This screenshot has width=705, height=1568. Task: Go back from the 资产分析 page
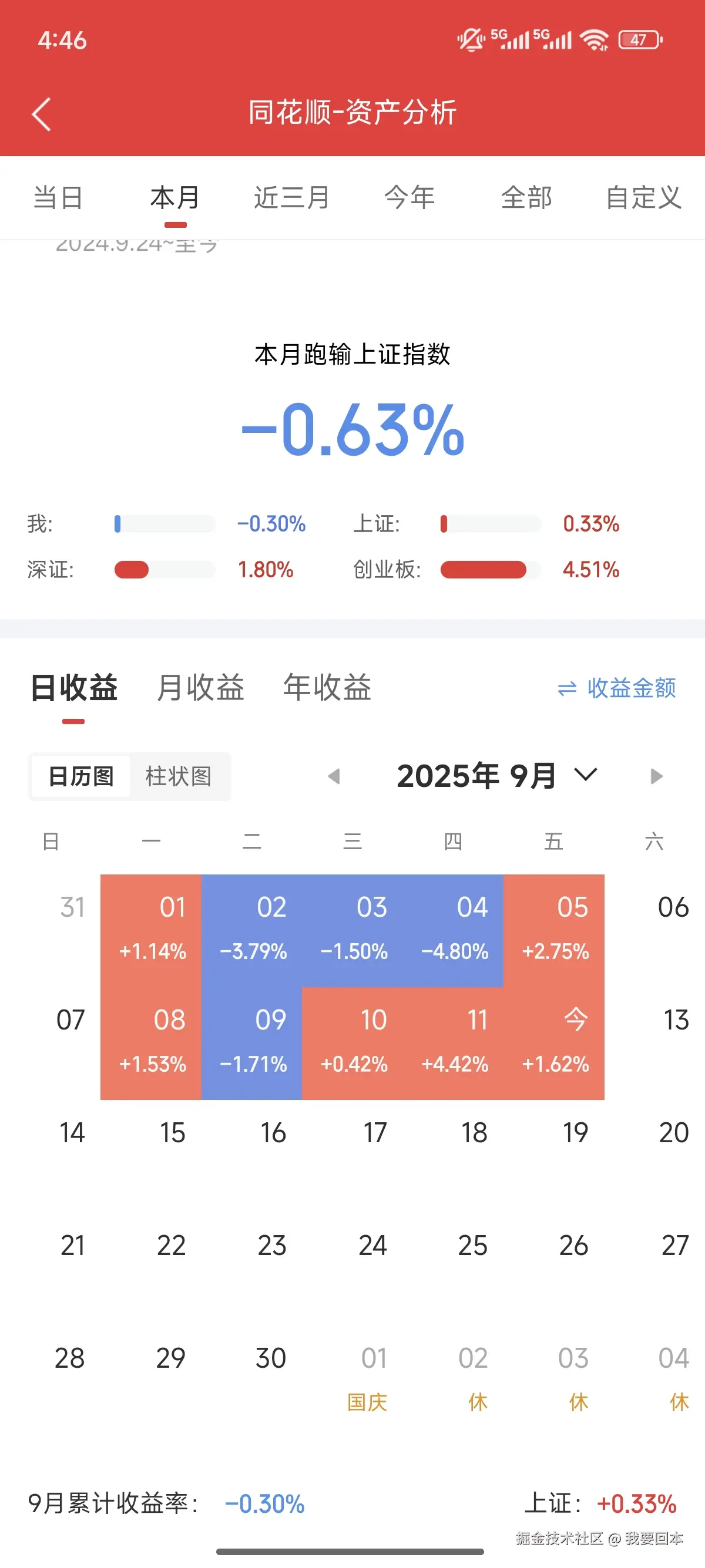point(41,114)
